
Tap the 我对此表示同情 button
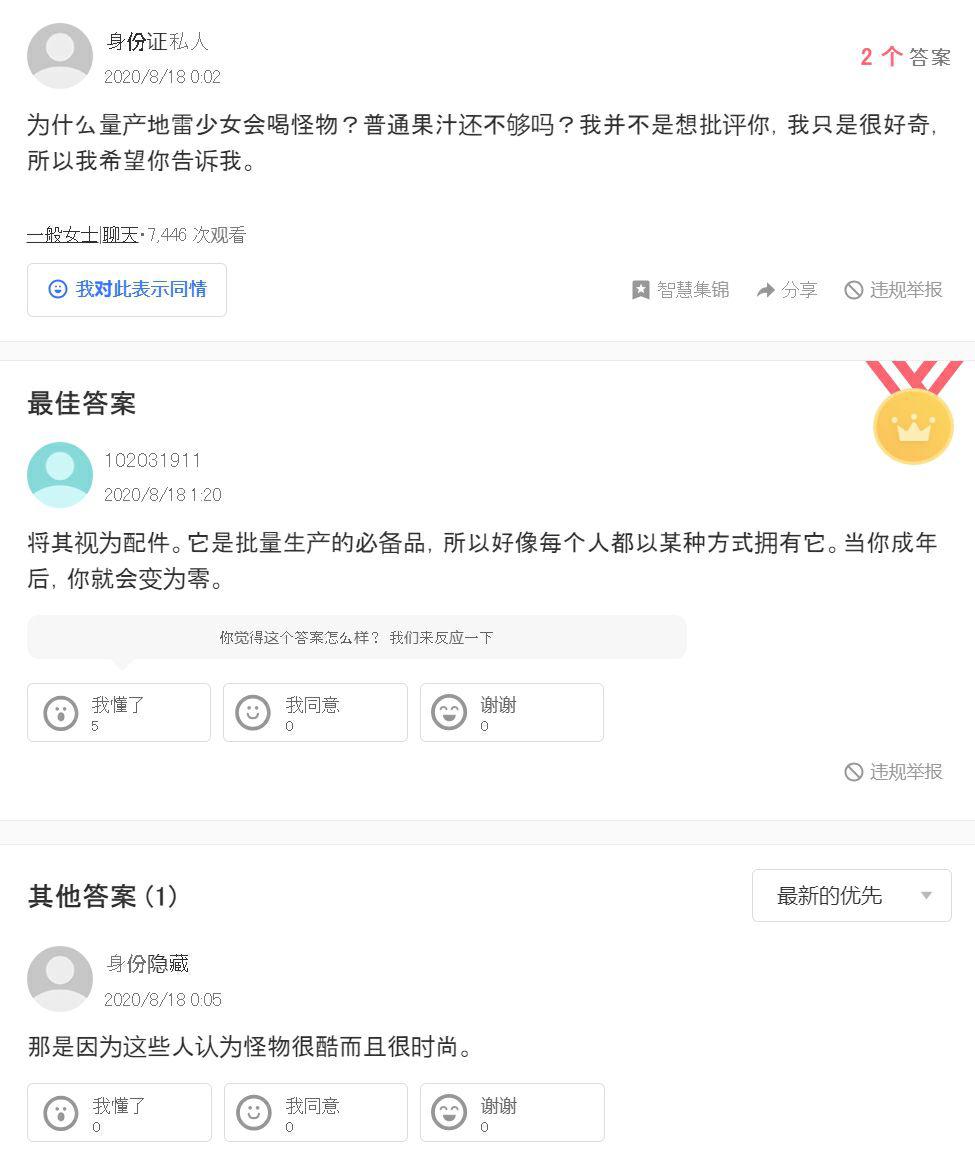coord(127,290)
